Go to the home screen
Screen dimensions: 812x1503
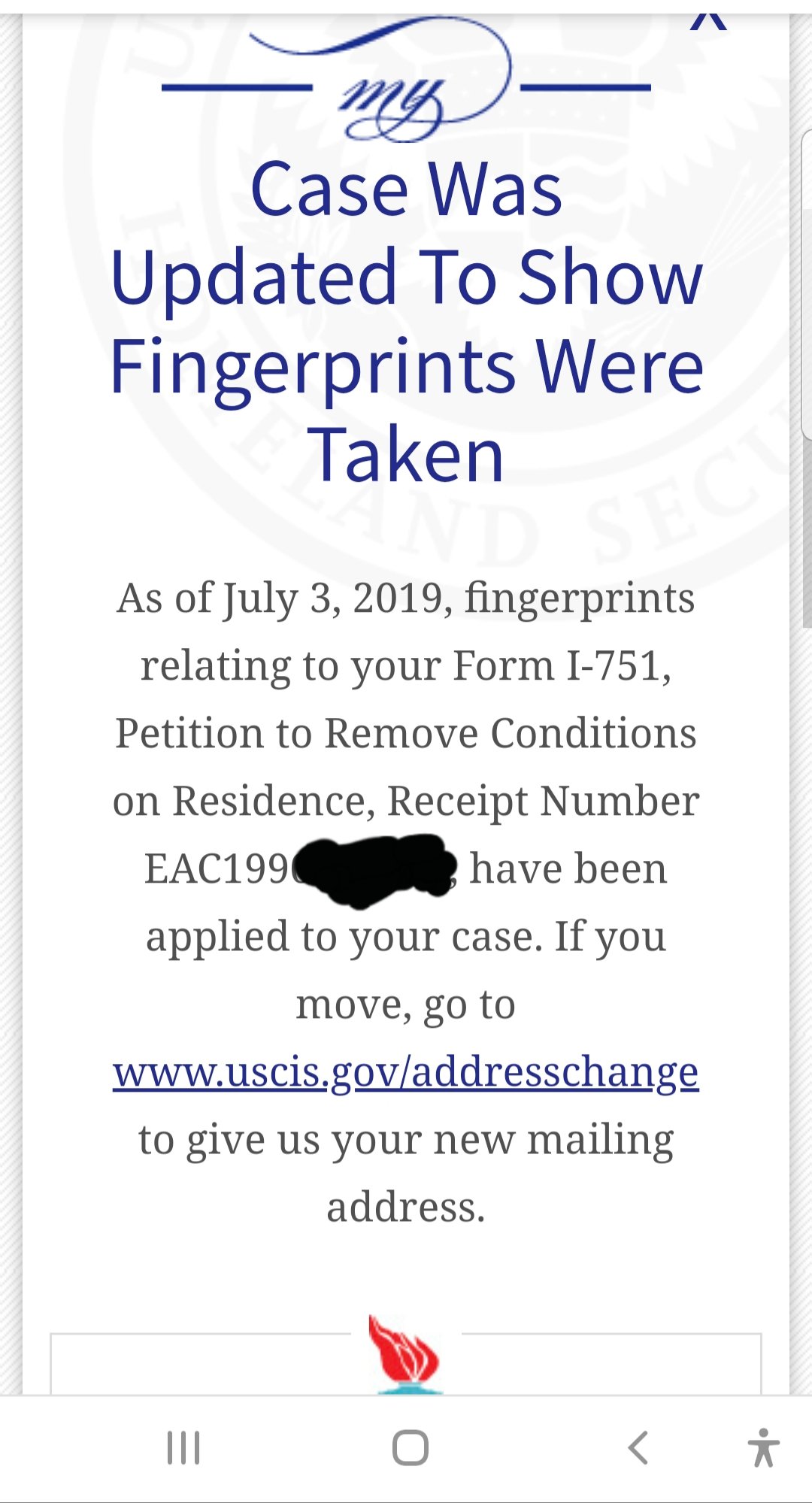tap(411, 1447)
